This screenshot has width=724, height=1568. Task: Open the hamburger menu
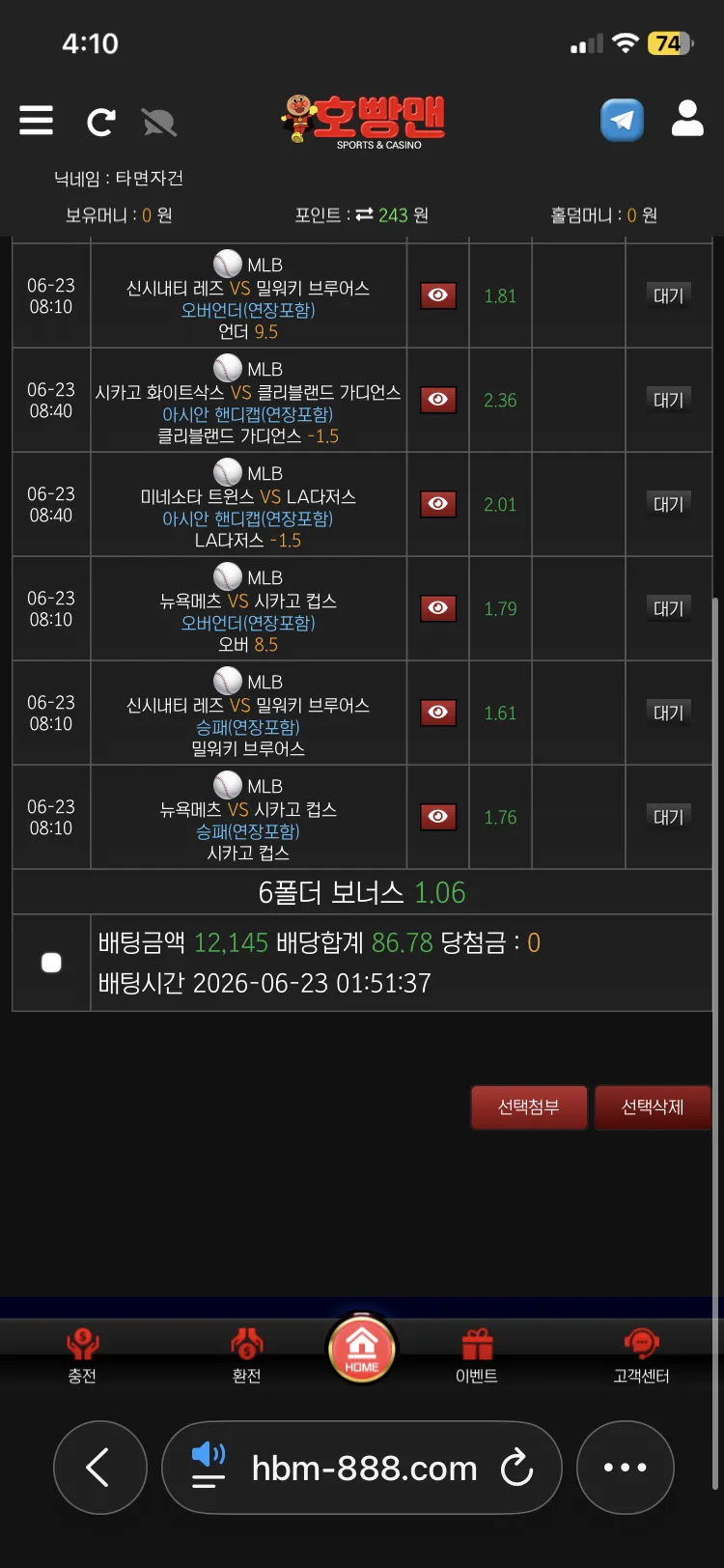[36, 121]
